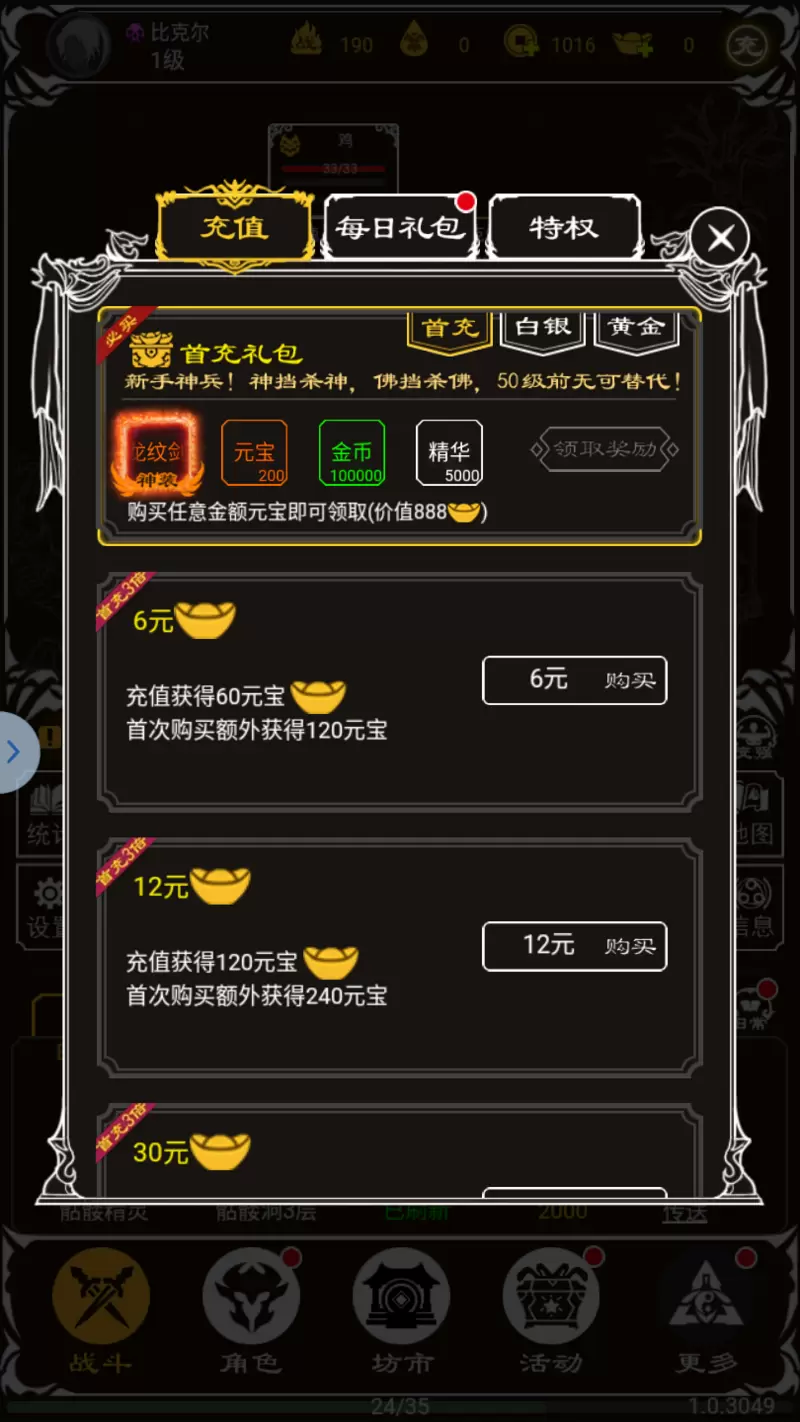Select the 白银 gift pack tab

click(x=543, y=329)
